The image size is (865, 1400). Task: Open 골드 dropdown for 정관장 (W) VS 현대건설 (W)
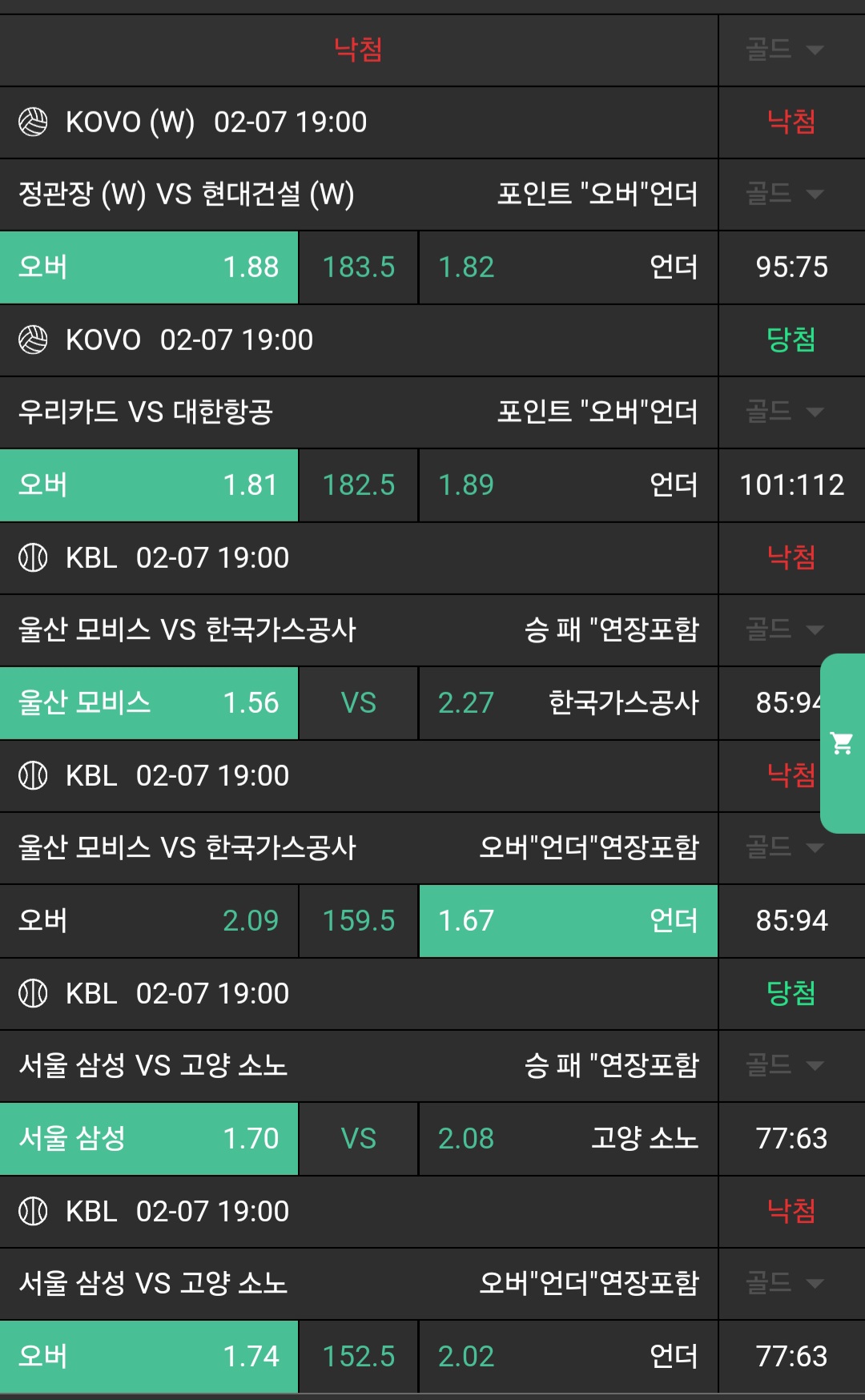[x=784, y=194]
